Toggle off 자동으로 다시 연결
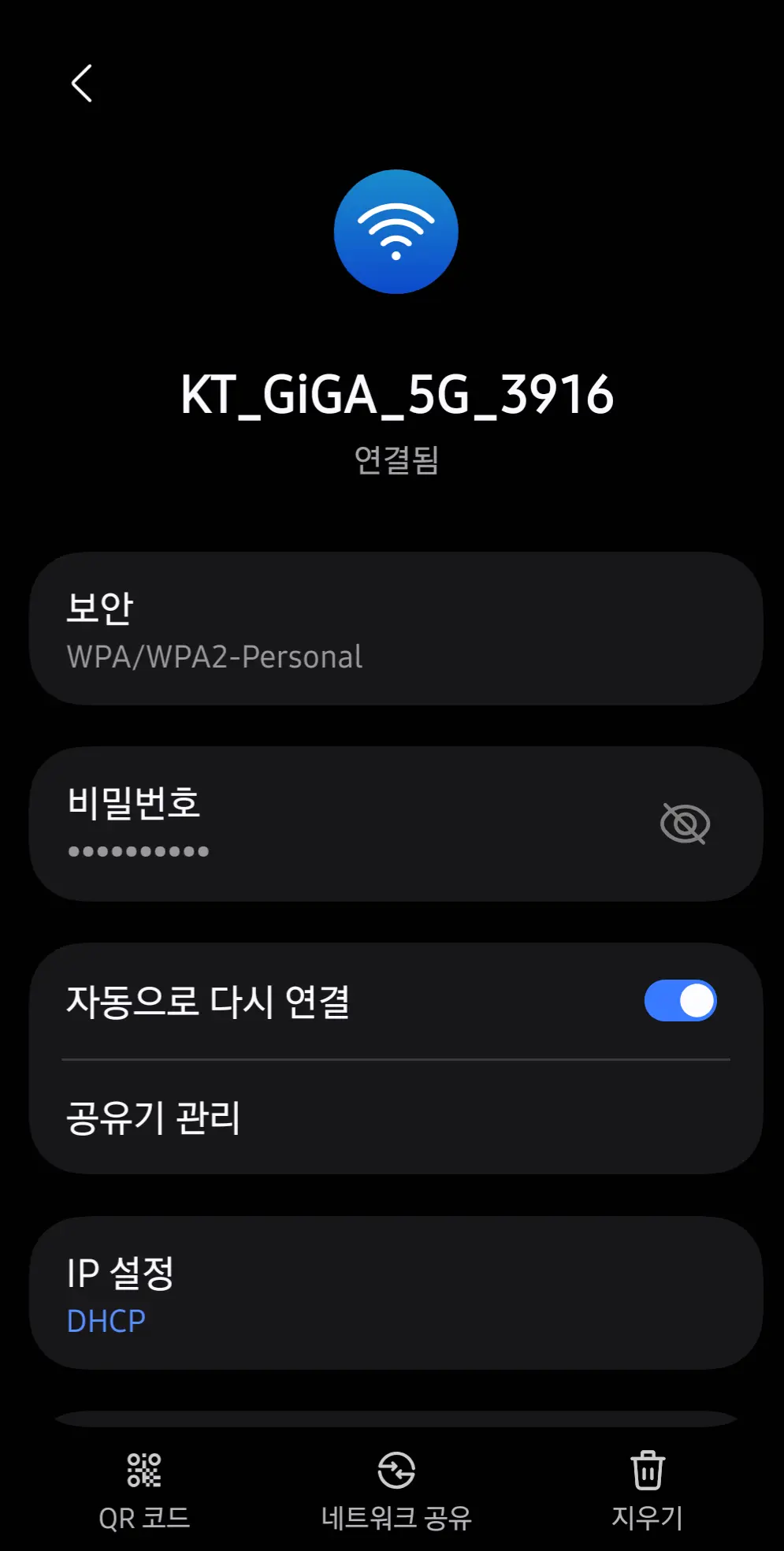Image resolution: width=784 pixels, height=1551 pixels. [680, 1001]
